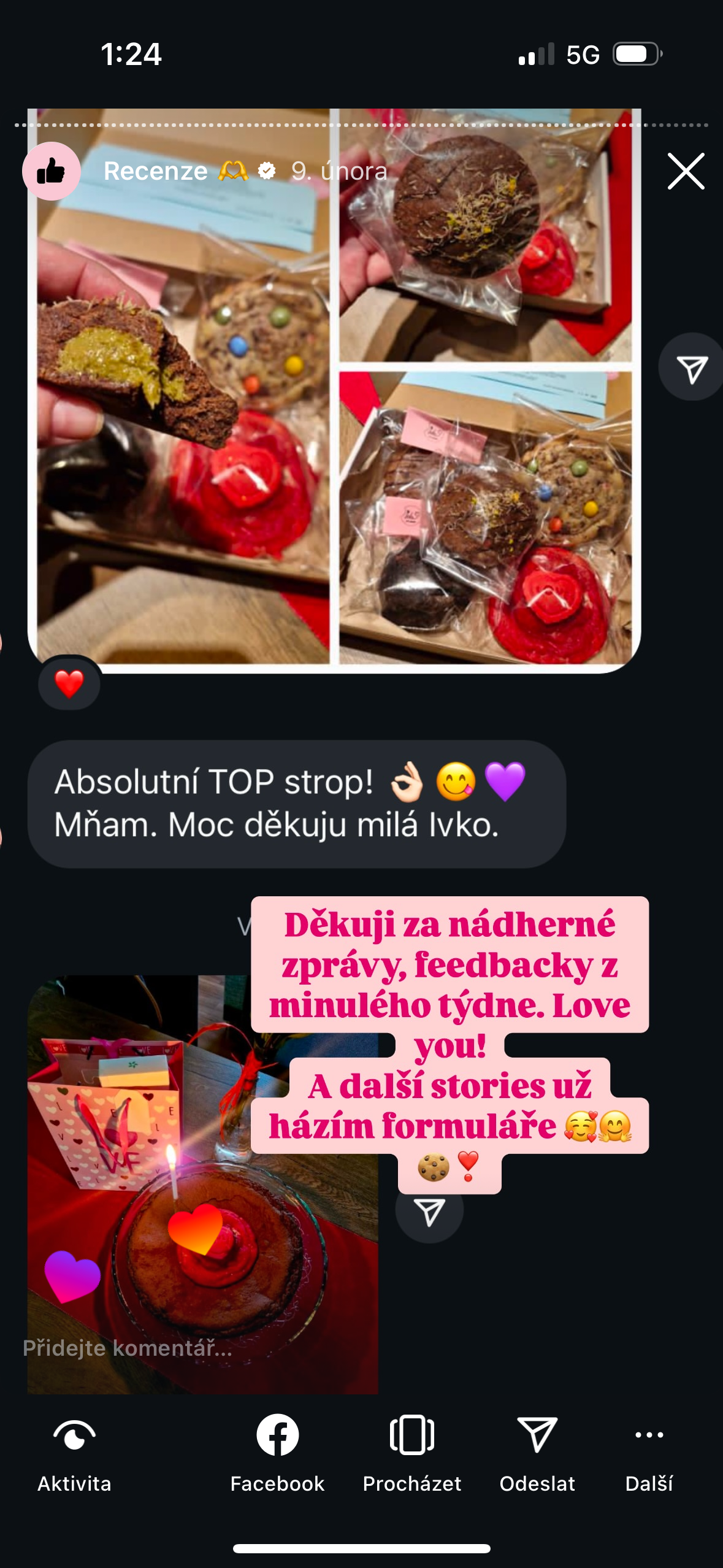Tap Procházet to browse highlights
723x1568 pixels.
coord(411,1453)
